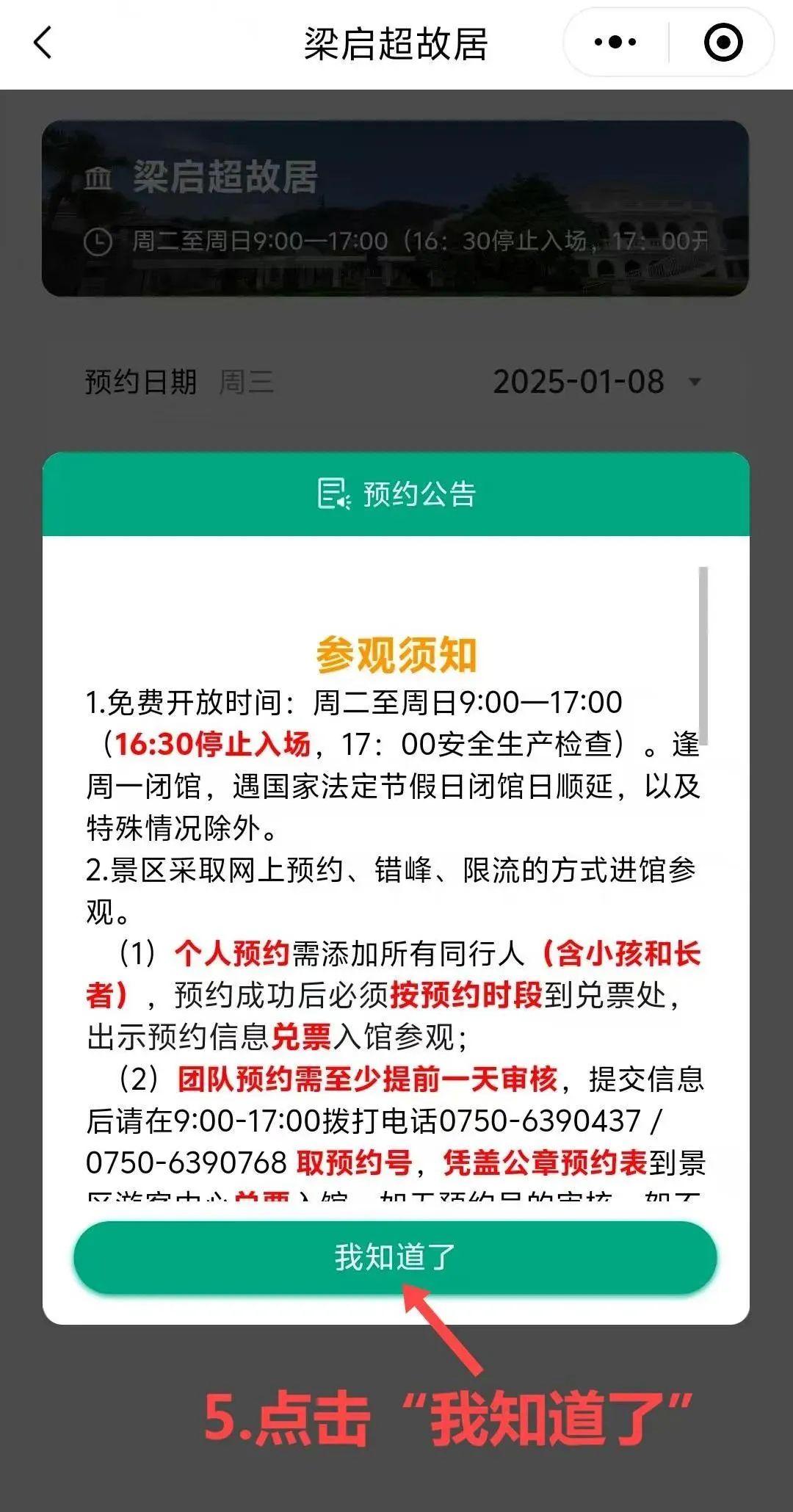Image resolution: width=793 pixels, height=1512 pixels.
Task: Select the banner photo of 梁启超故居
Action: tap(396, 206)
